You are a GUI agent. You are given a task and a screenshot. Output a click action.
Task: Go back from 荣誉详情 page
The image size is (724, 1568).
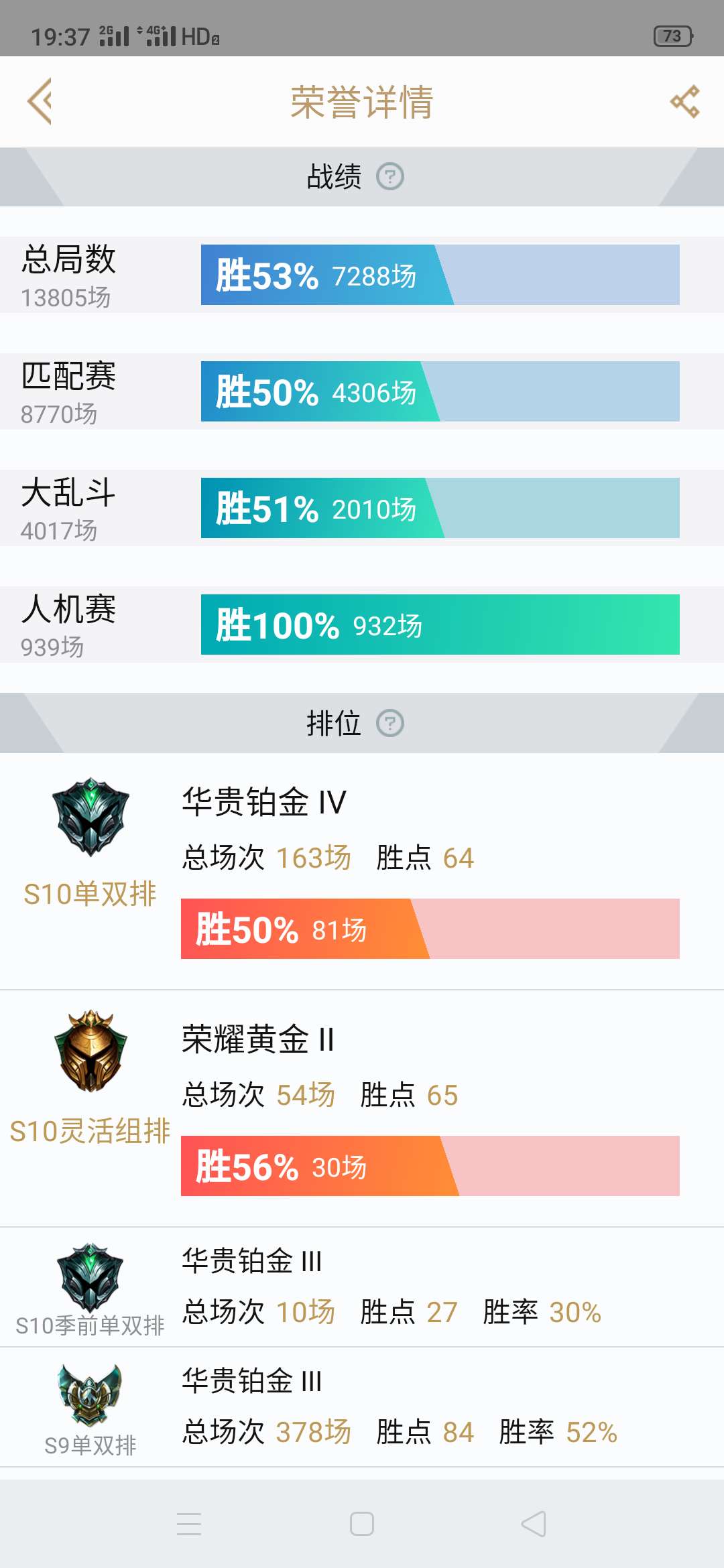tap(40, 102)
